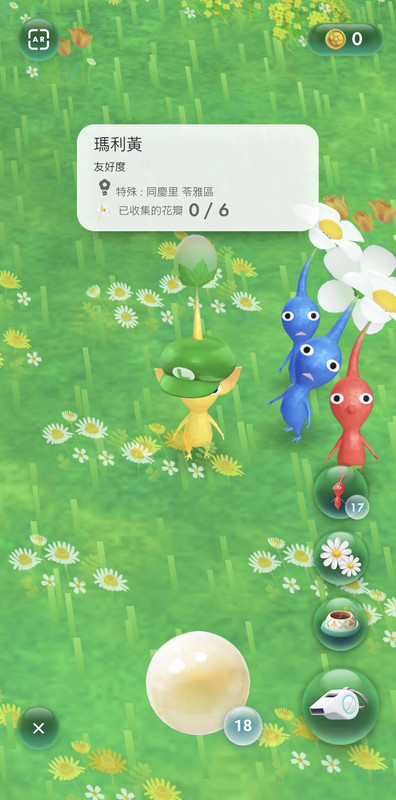The height and width of the screenshot is (800, 396).
Task: Open the planter pot button
Action: tap(340, 623)
